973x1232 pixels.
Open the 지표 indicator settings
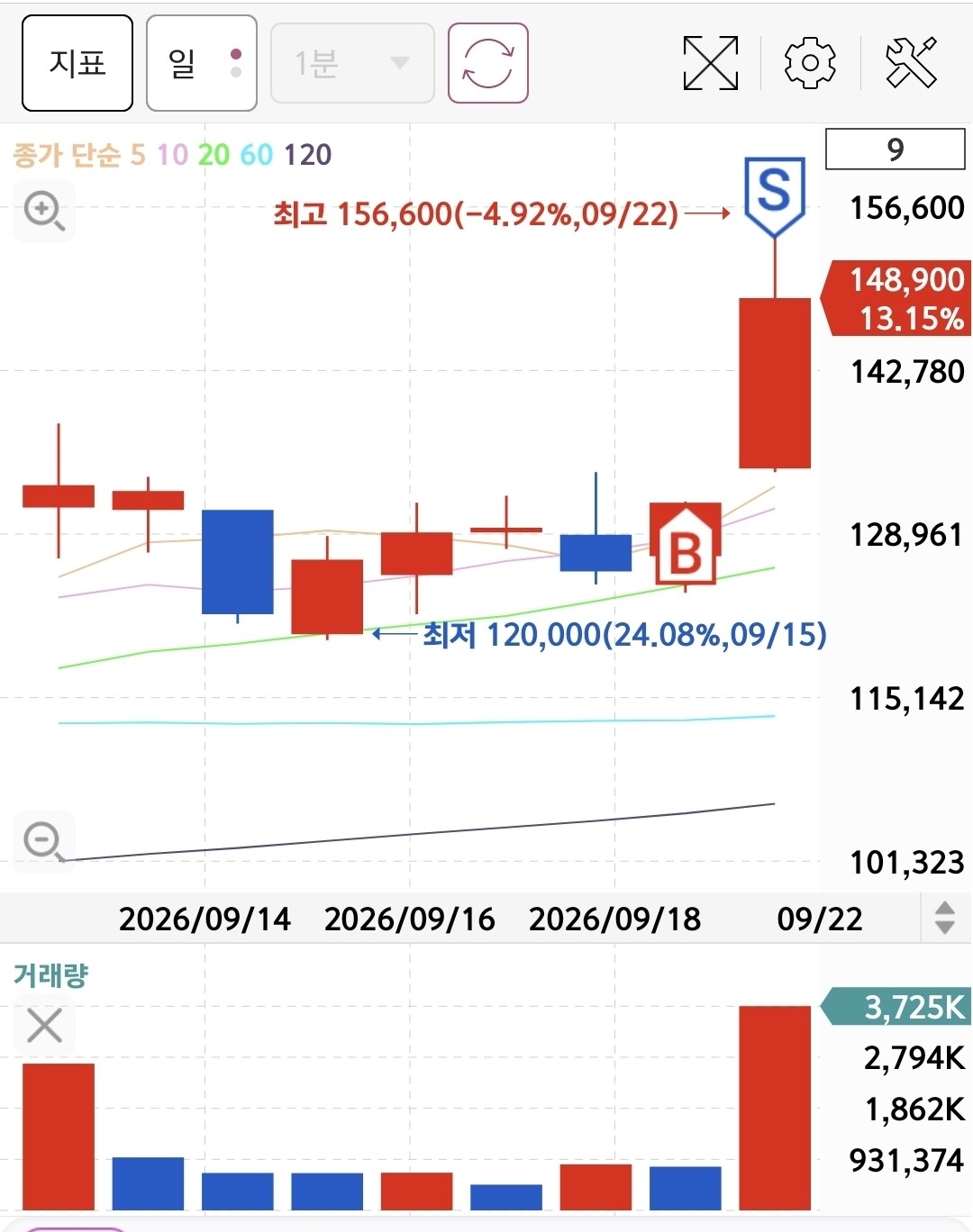(x=77, y=63)
